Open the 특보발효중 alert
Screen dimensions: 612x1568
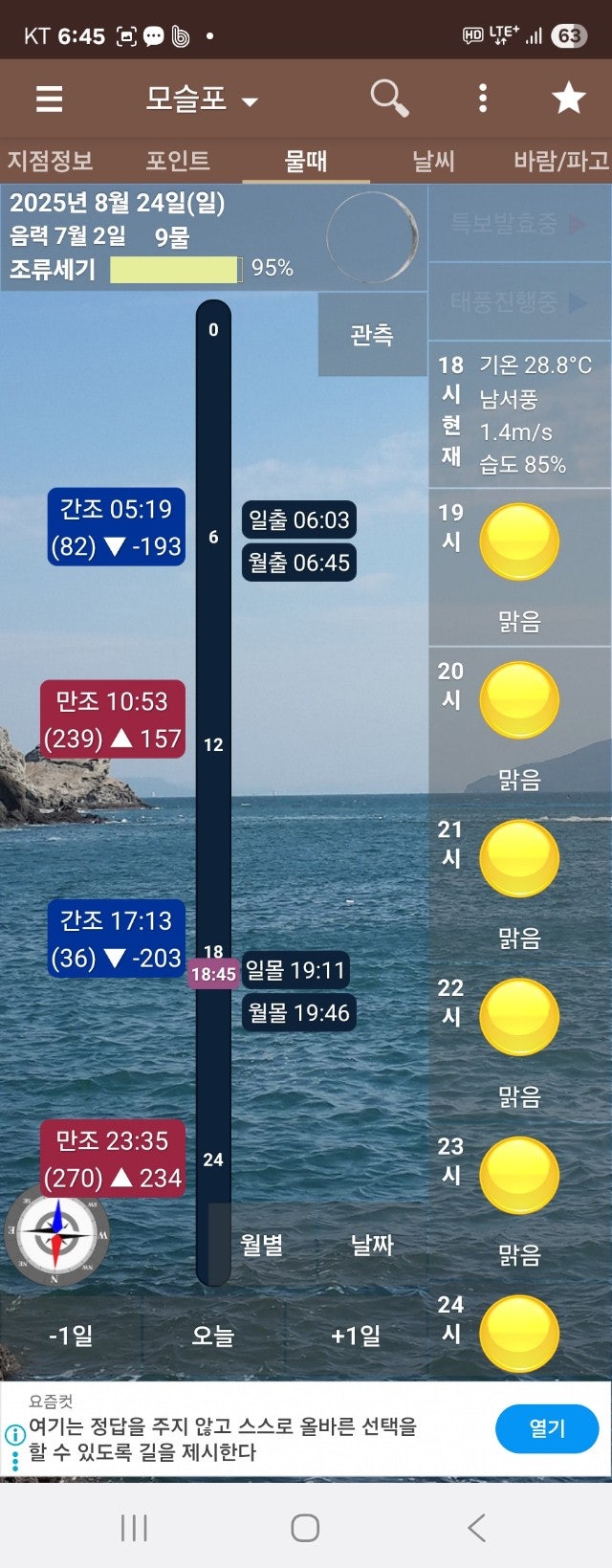click(x=519, y=225)
